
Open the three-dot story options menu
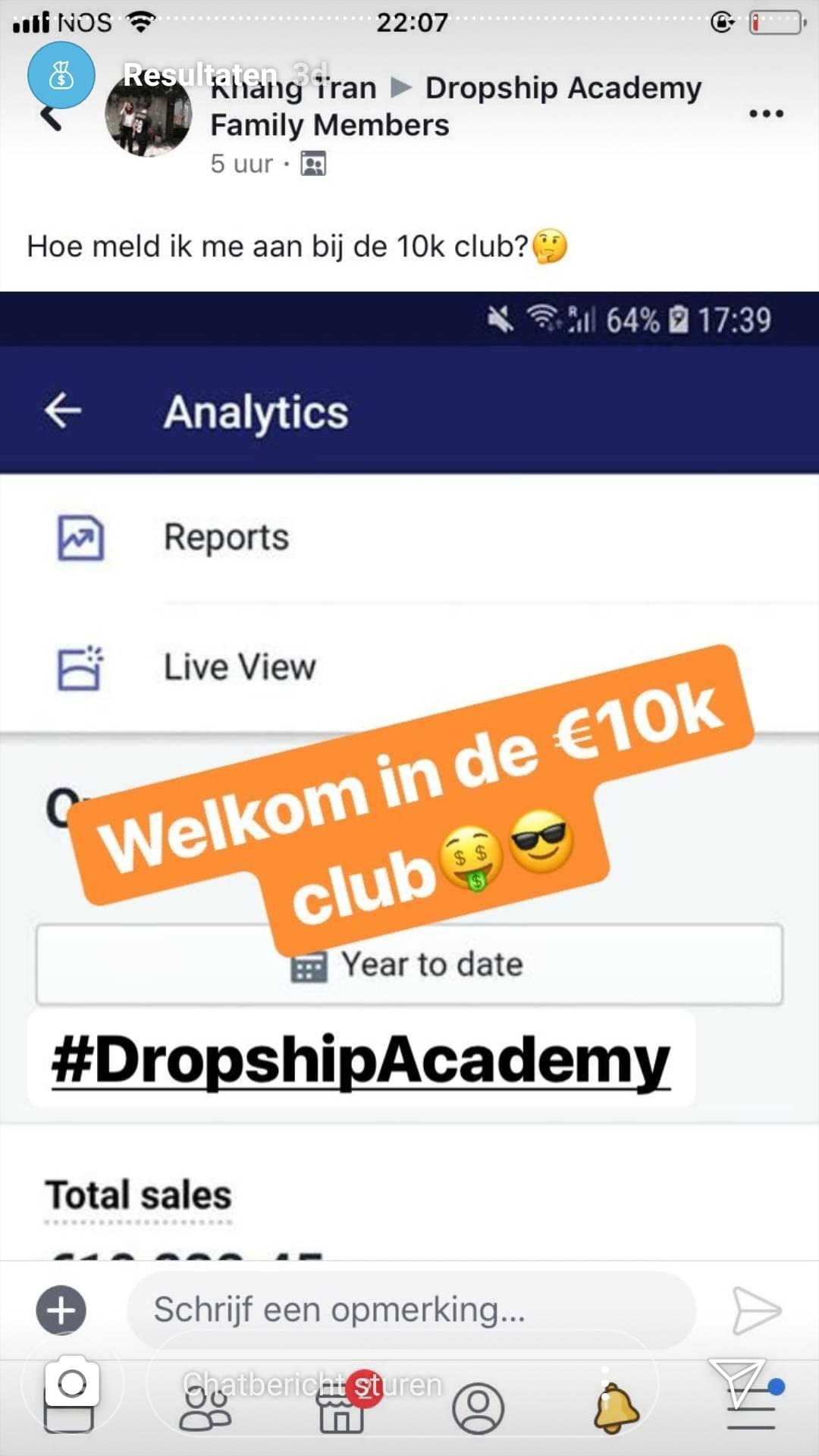pyautogui.click(x=766, y=114)
